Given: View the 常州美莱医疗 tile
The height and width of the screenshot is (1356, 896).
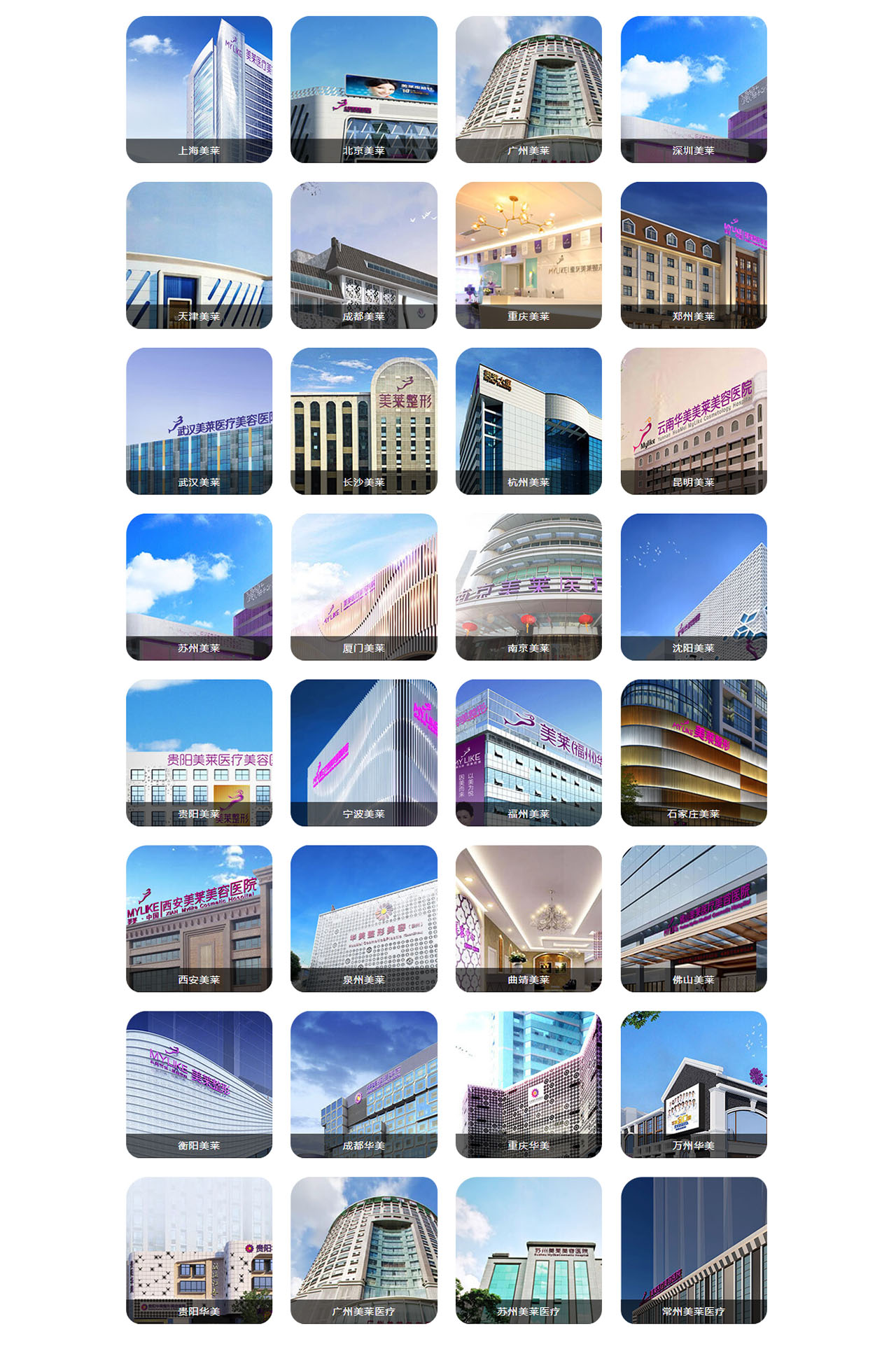Looking at the screenshot, I should [693, 1250].
